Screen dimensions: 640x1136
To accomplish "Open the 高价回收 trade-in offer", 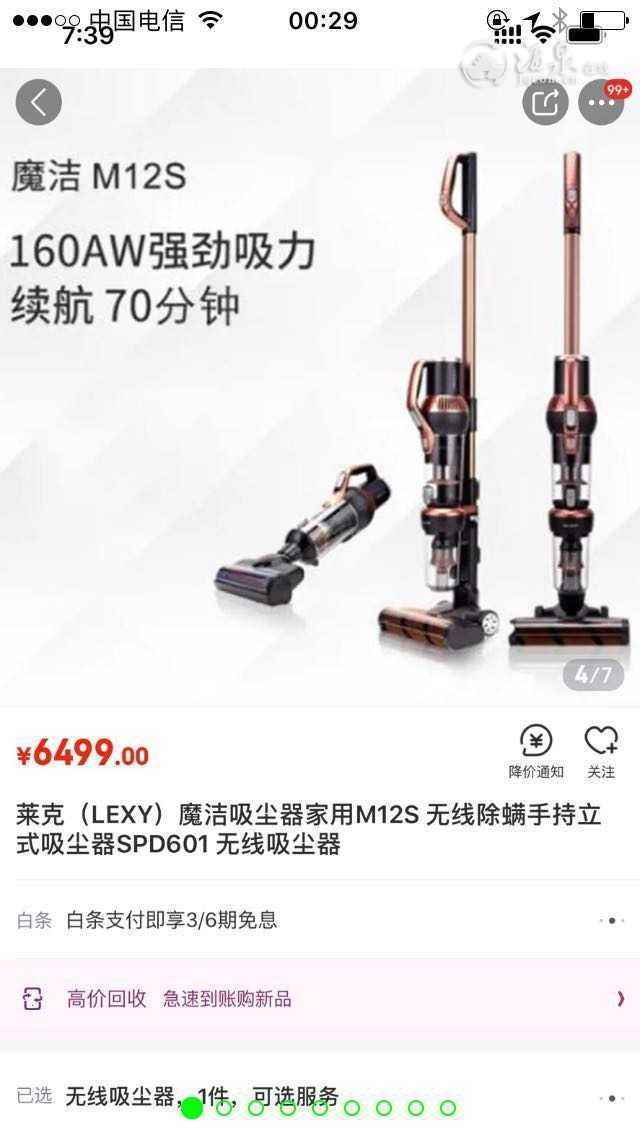I will (x=320, y=998).
